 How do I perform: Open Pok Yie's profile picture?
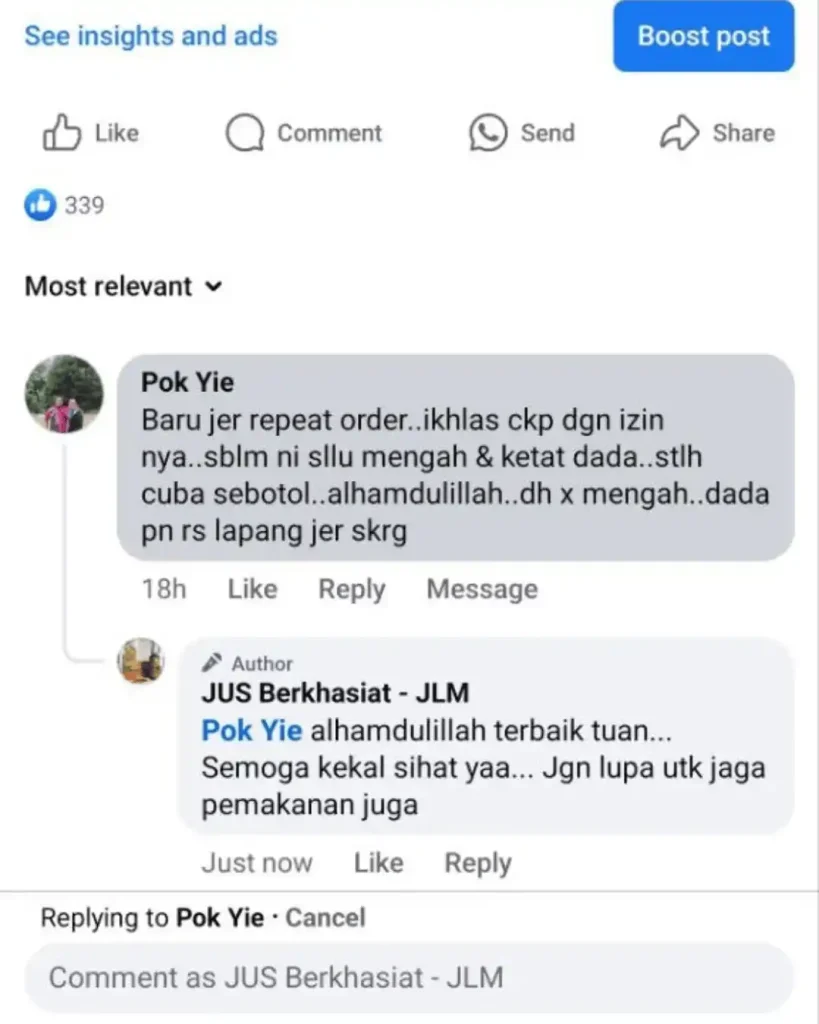click(64, 394)
